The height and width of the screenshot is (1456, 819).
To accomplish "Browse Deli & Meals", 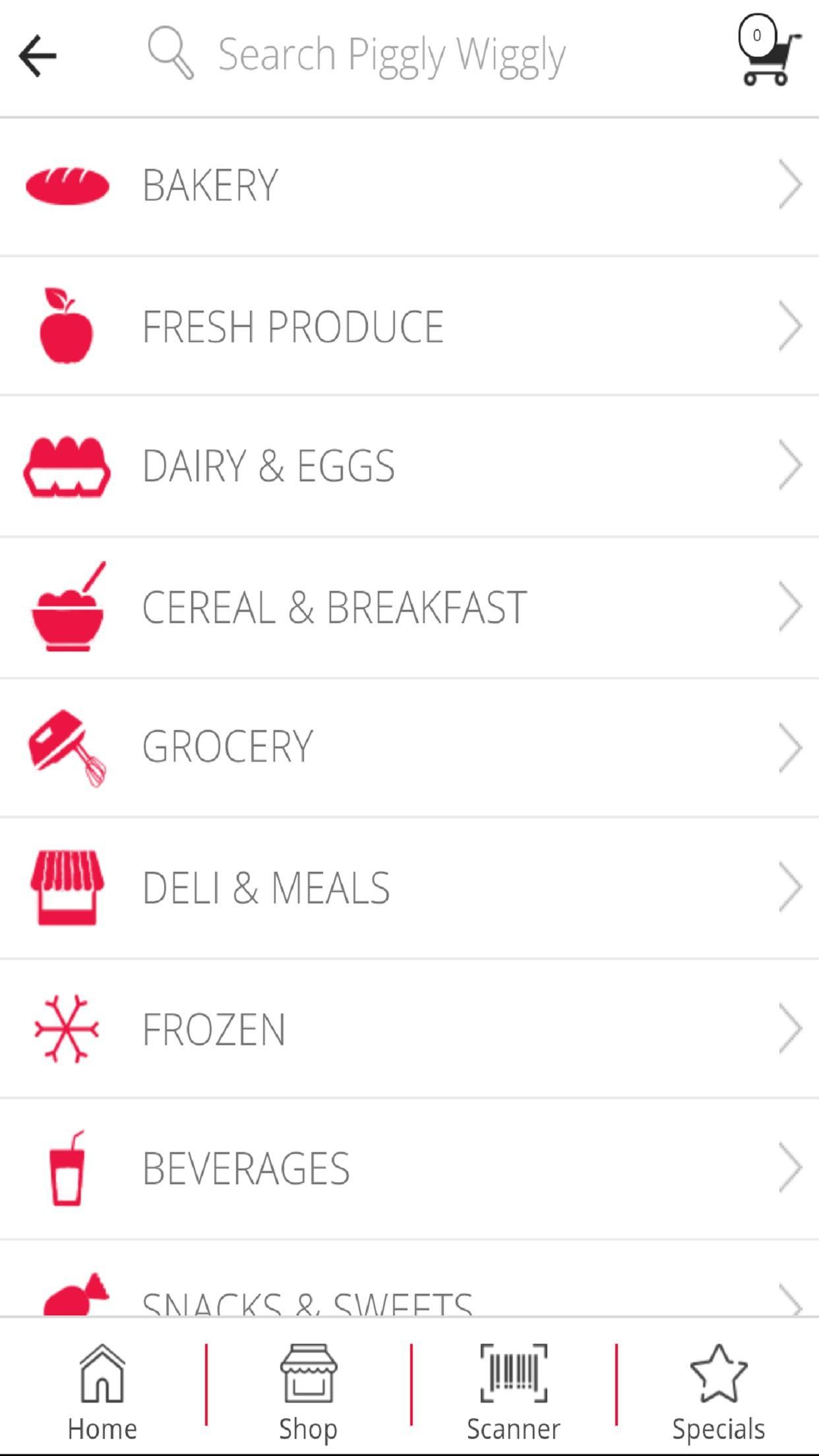I will click(409, 888).
